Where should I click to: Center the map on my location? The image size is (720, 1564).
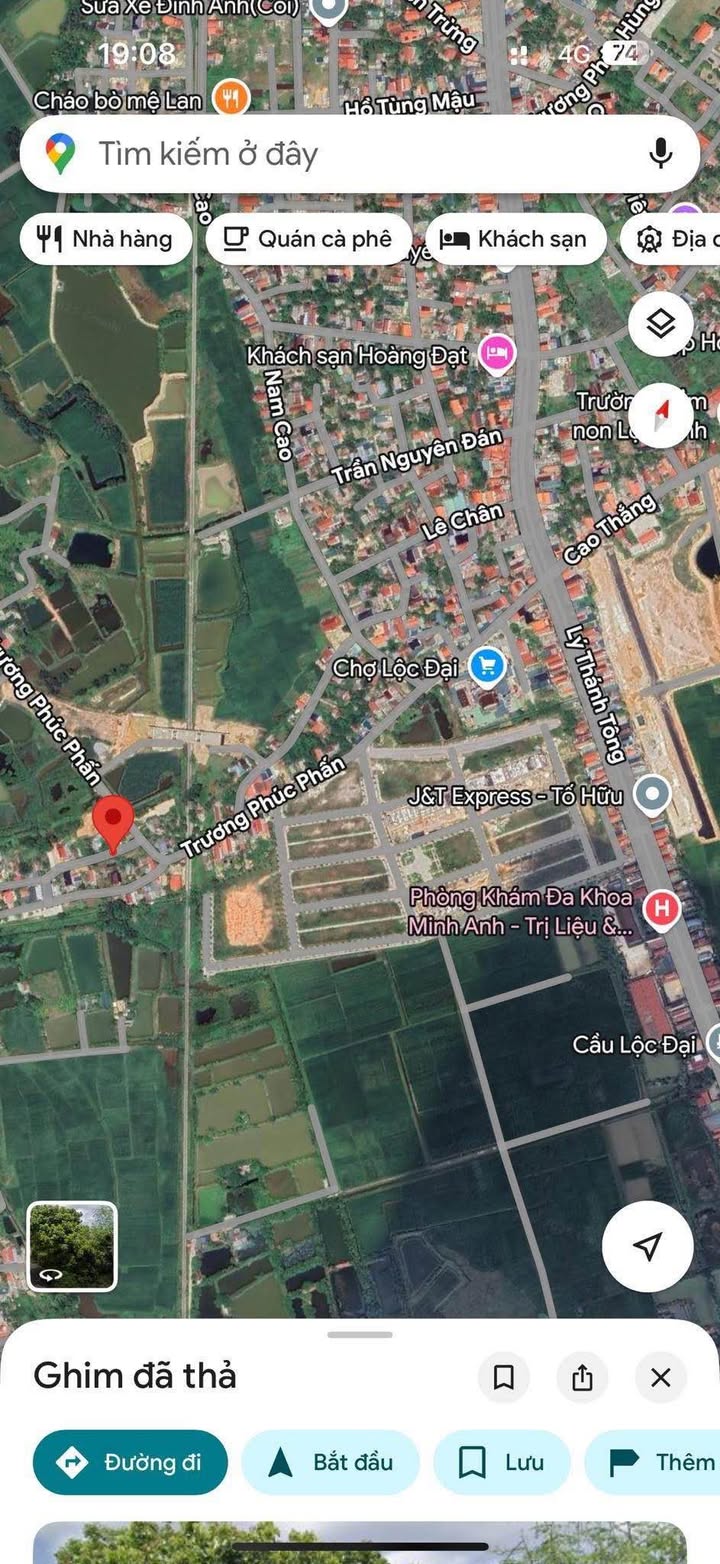648,1246
